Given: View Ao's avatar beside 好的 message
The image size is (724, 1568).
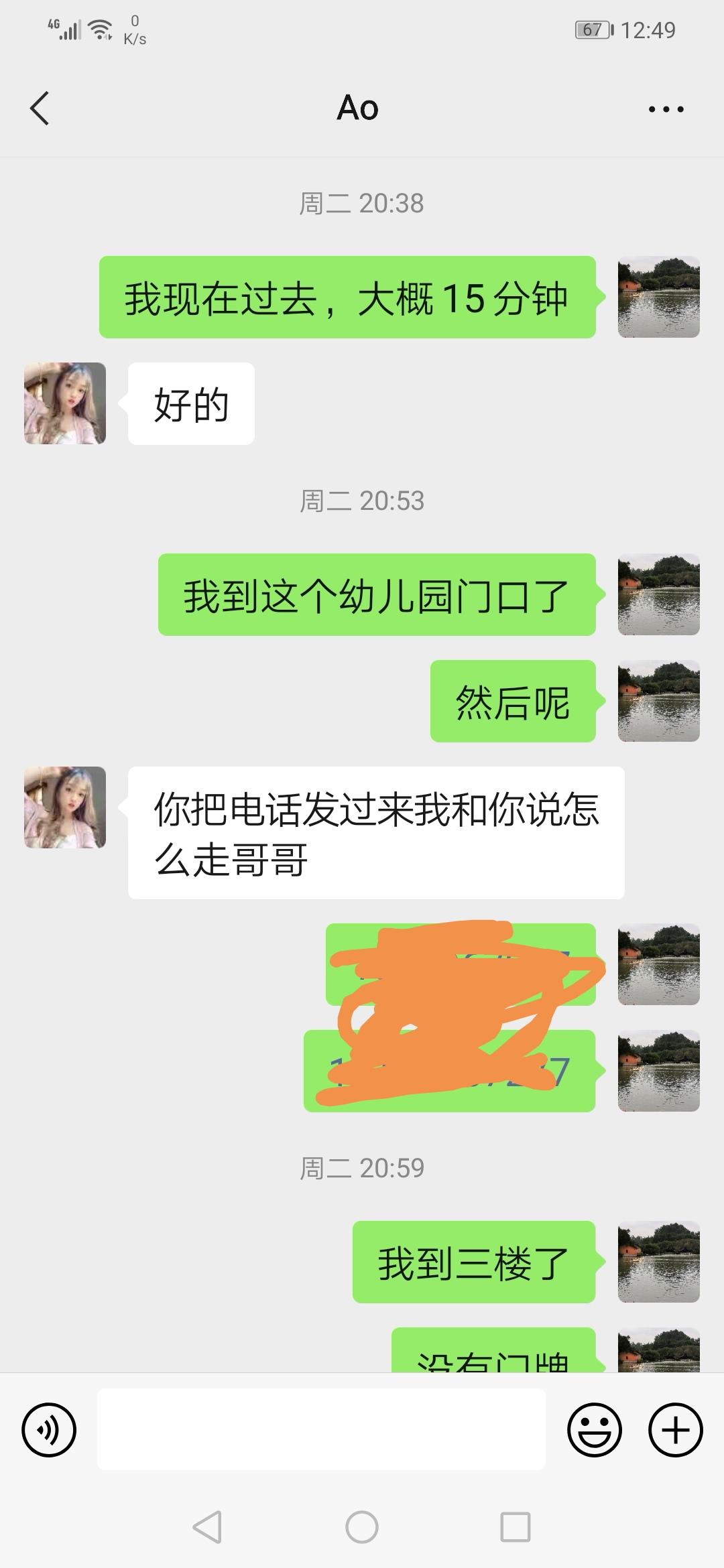Looking at the screenshot, I should click(x=65, y=403).
